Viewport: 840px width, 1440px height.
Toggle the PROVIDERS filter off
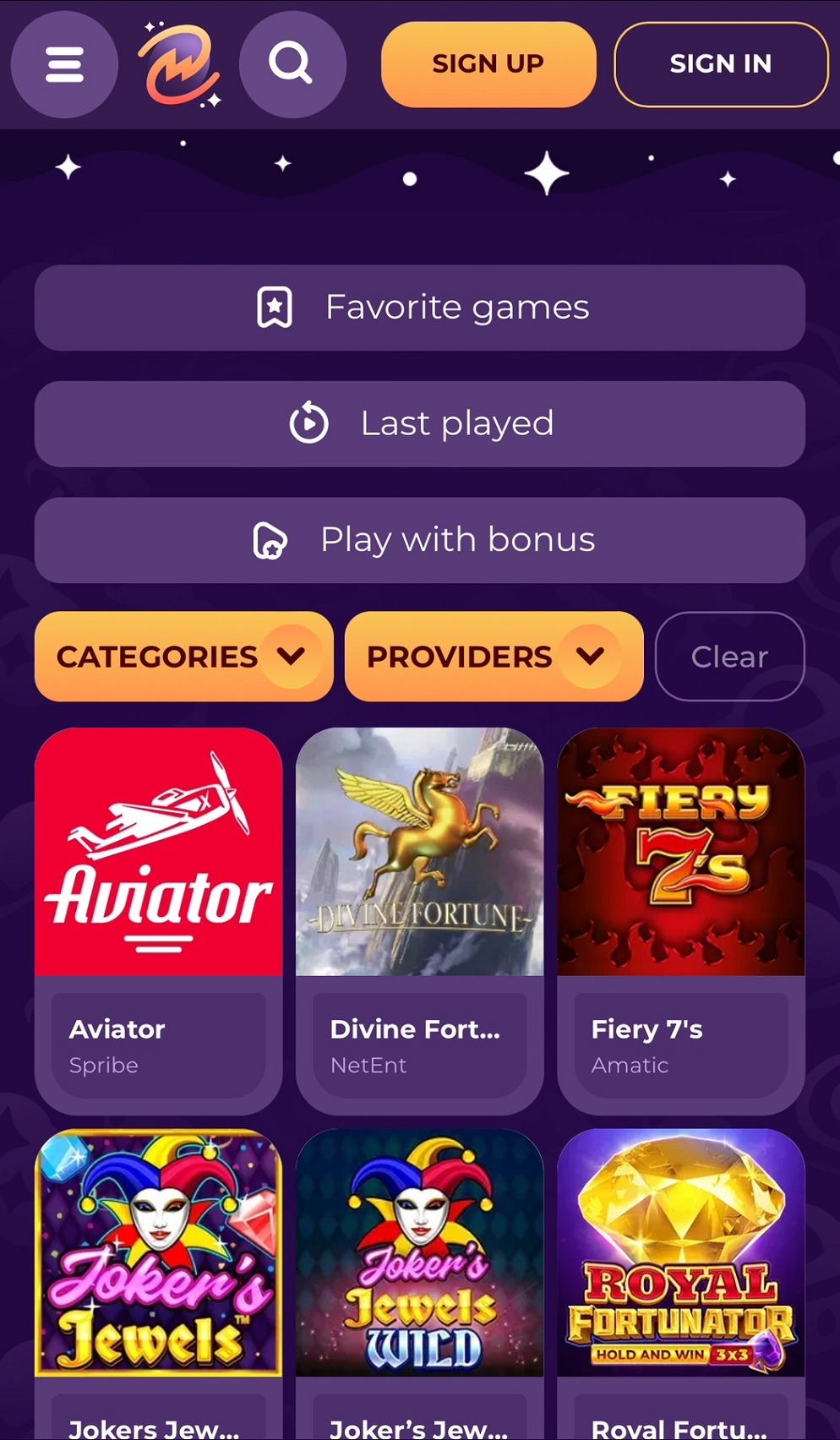pyautogui.click(x=493, y=657)
